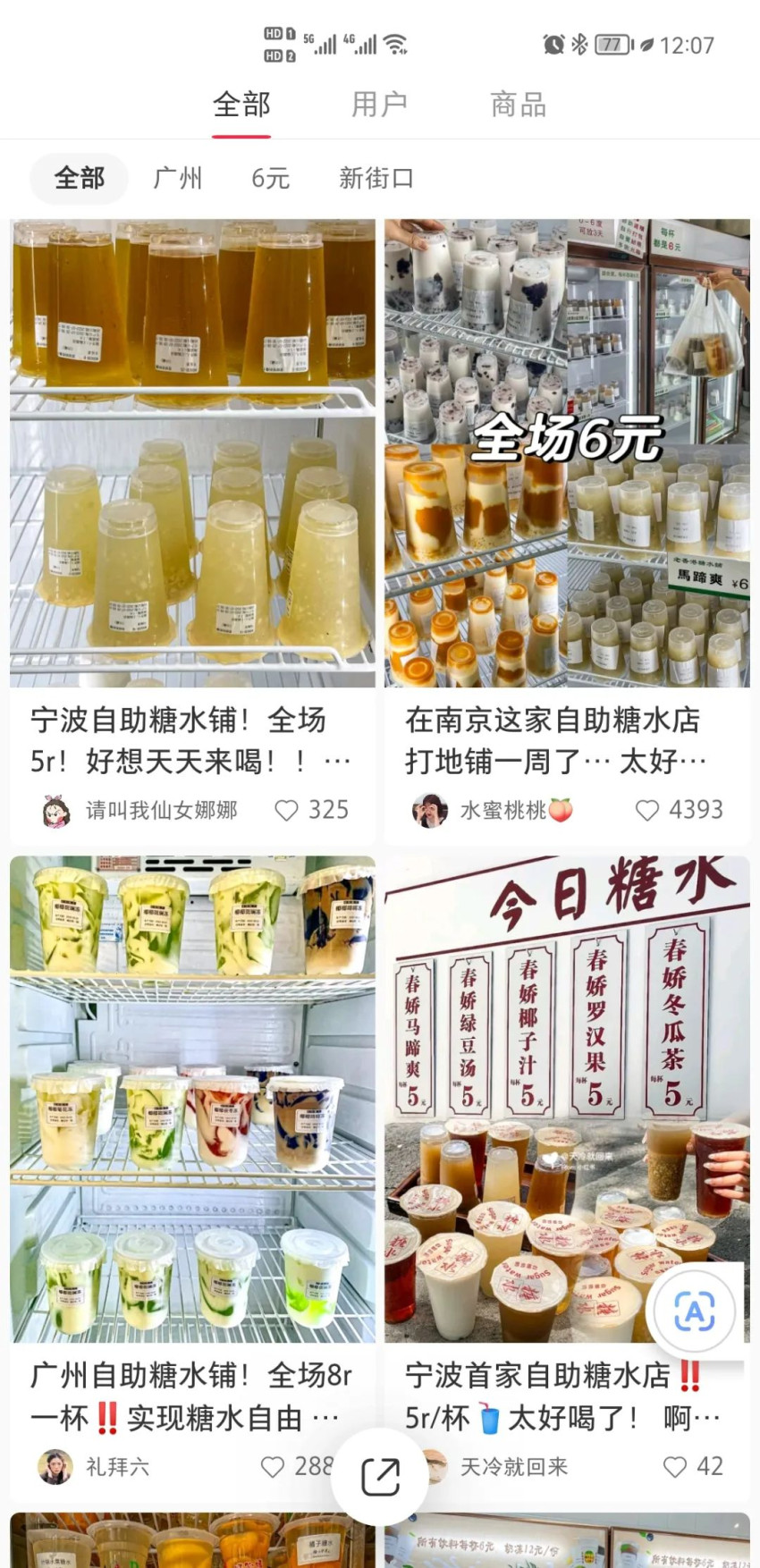
Task: Tap 请叫我仙女娜娜's profile avatar
Action: point(55,810)
